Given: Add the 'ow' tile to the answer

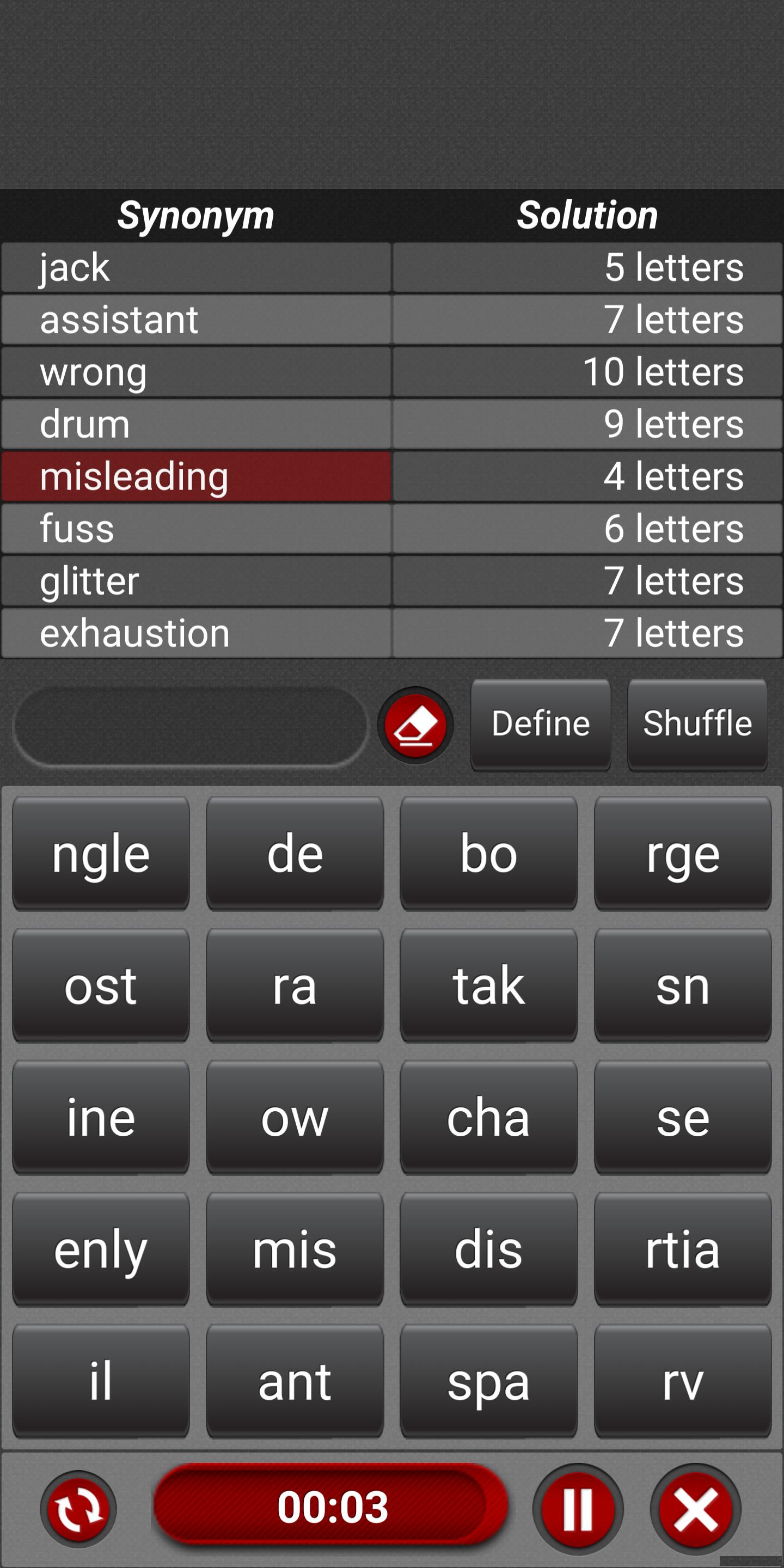Looking at the screenshot, I should (x=295, y=1116).
